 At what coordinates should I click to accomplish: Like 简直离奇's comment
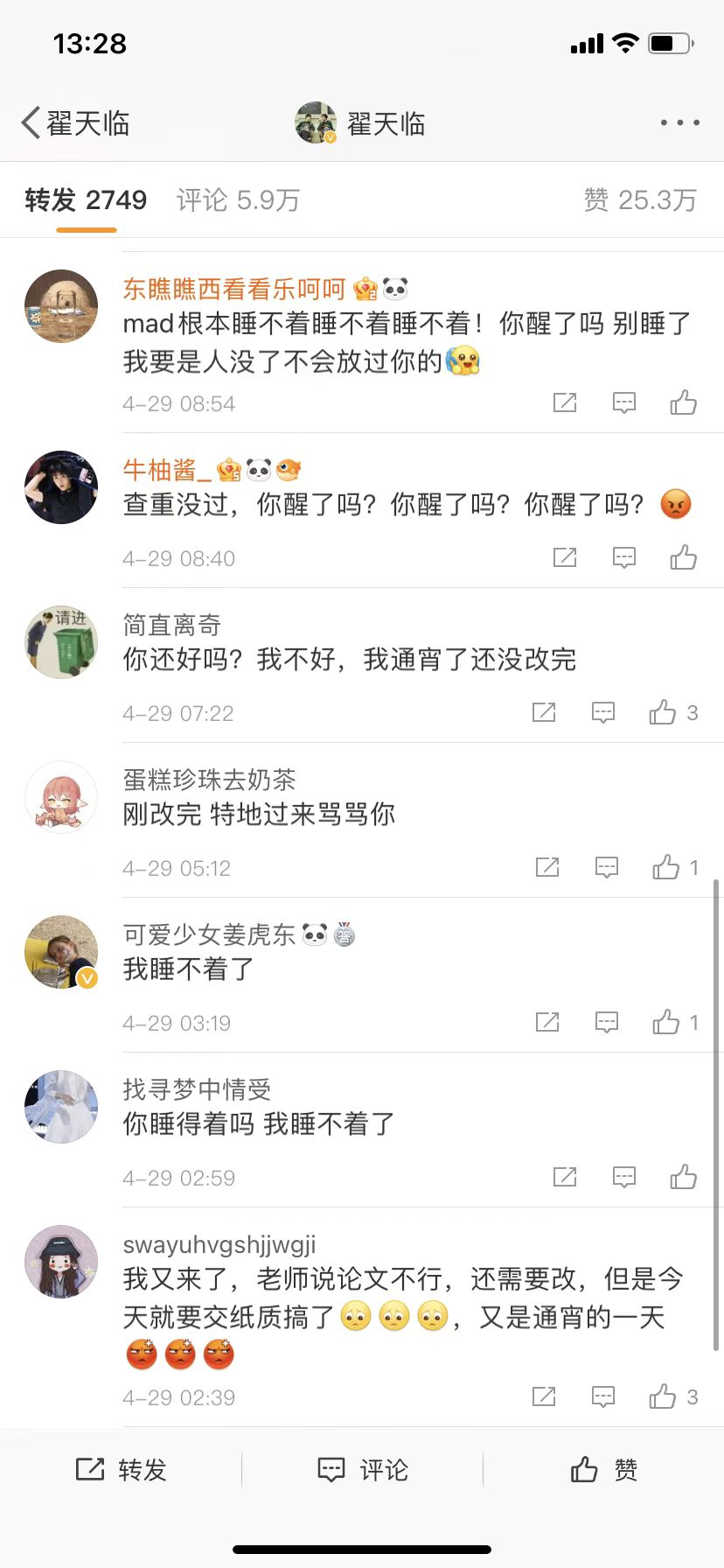(664, 712)
